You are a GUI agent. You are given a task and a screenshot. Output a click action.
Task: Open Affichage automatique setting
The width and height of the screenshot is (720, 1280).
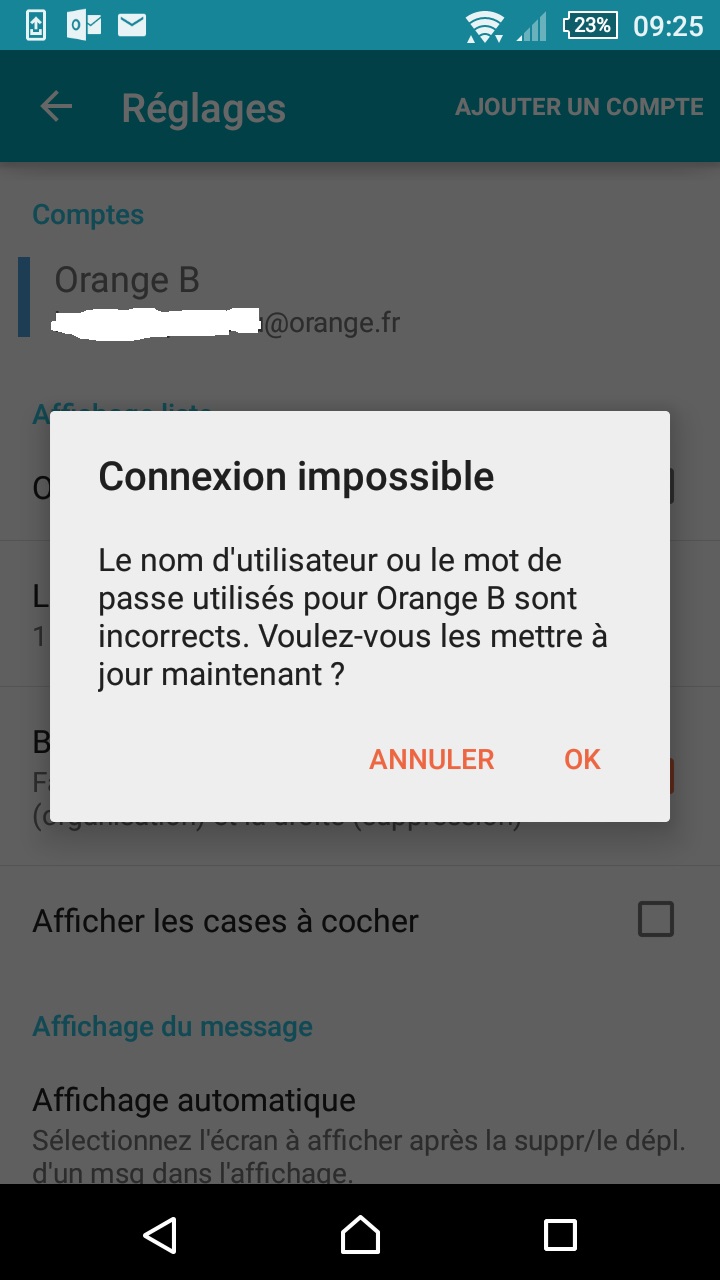[194, 1100]
